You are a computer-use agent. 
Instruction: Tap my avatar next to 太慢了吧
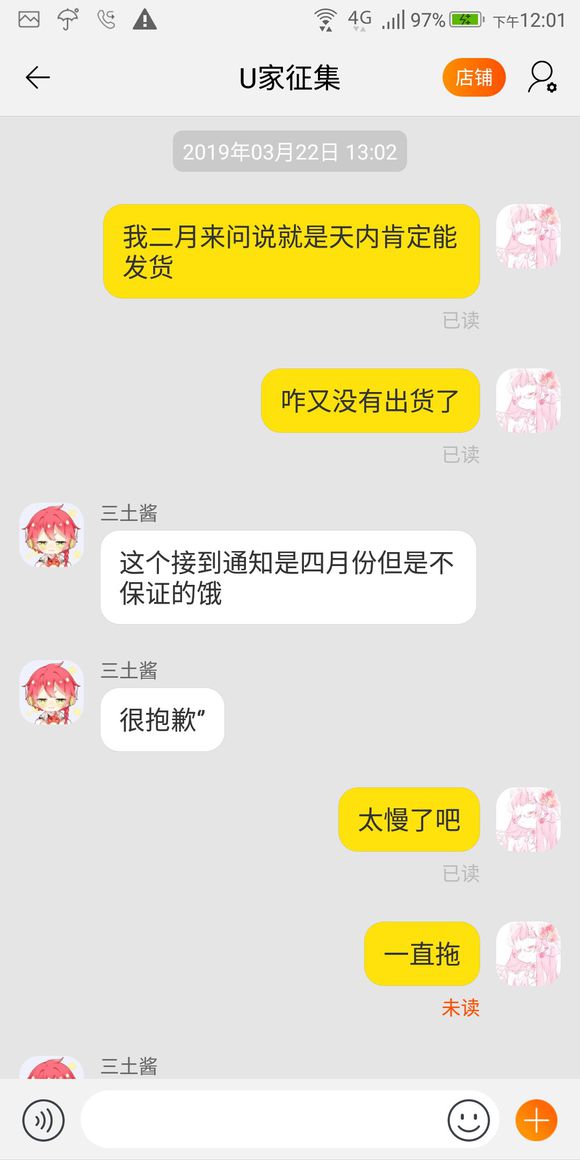528,819
